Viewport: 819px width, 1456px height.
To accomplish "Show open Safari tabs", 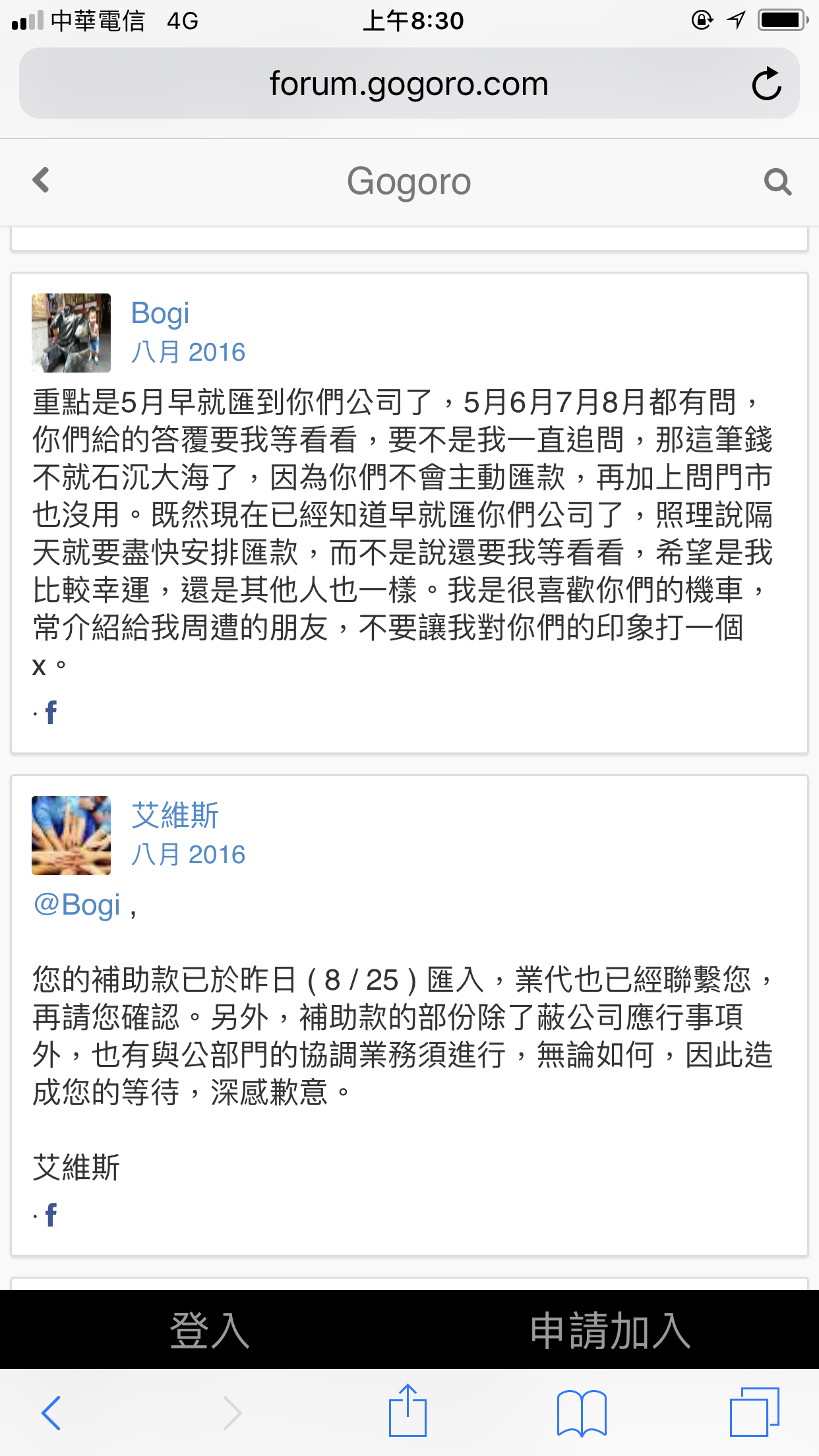I will click(754, 1412).
